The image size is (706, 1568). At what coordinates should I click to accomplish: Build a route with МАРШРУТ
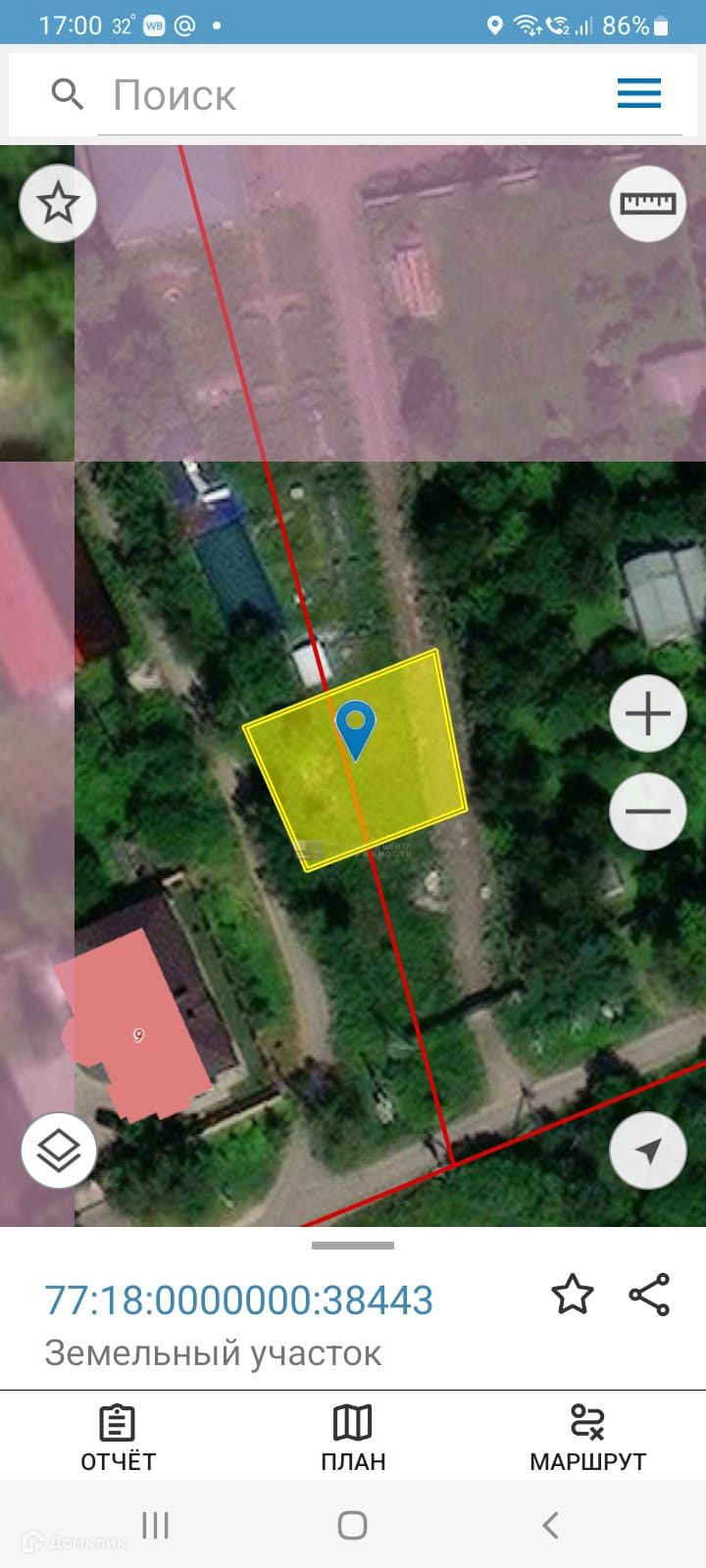click(587, 1439)
